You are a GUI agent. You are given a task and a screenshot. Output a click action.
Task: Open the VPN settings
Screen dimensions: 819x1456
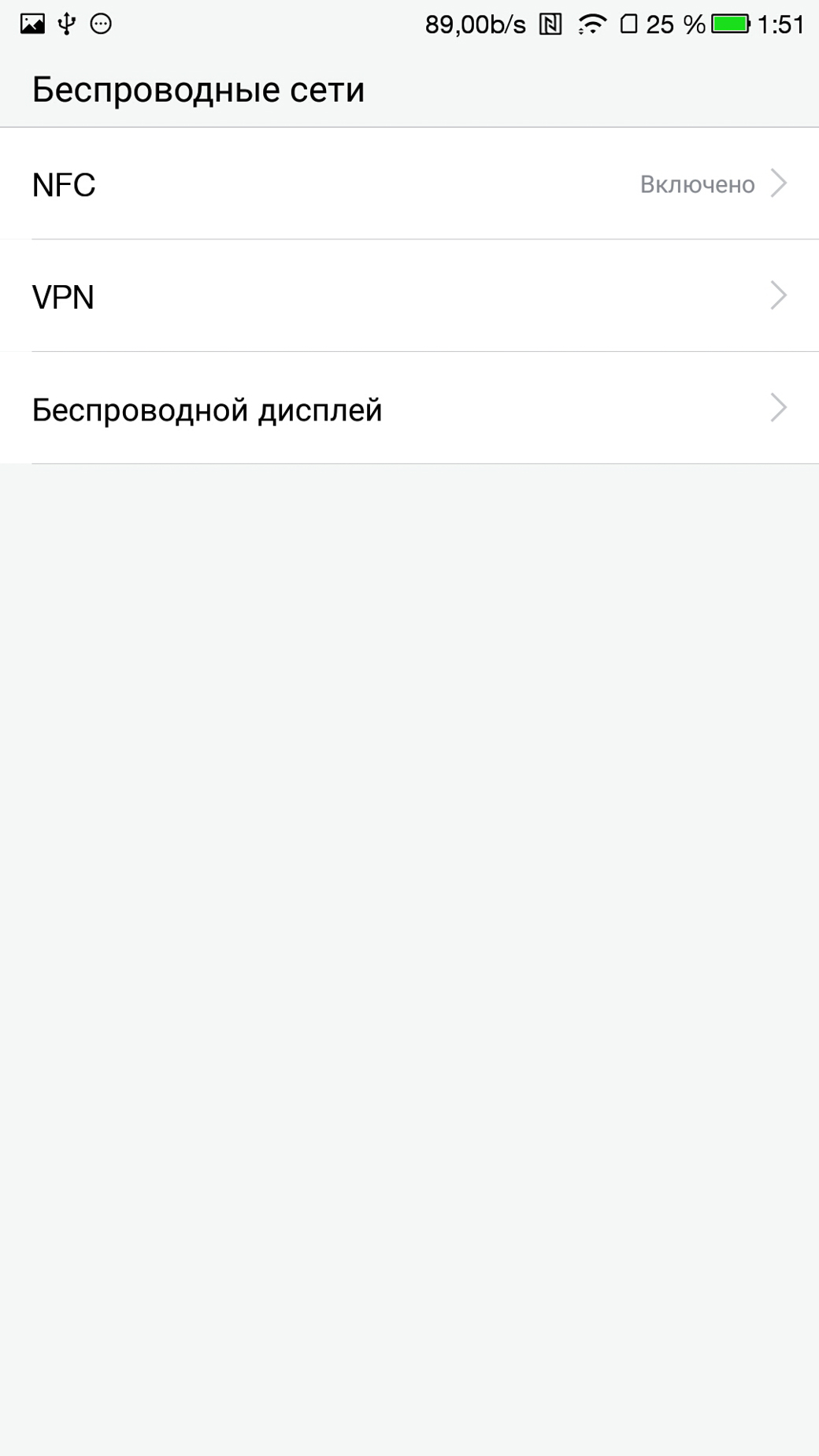pos(409,296)
